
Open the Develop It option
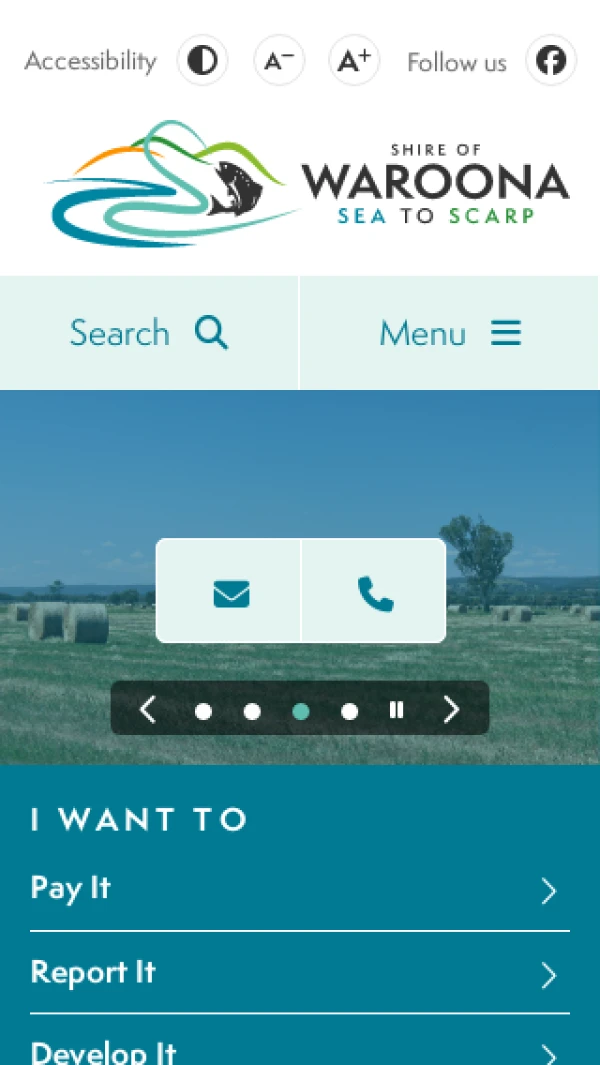click(300, 1050)
